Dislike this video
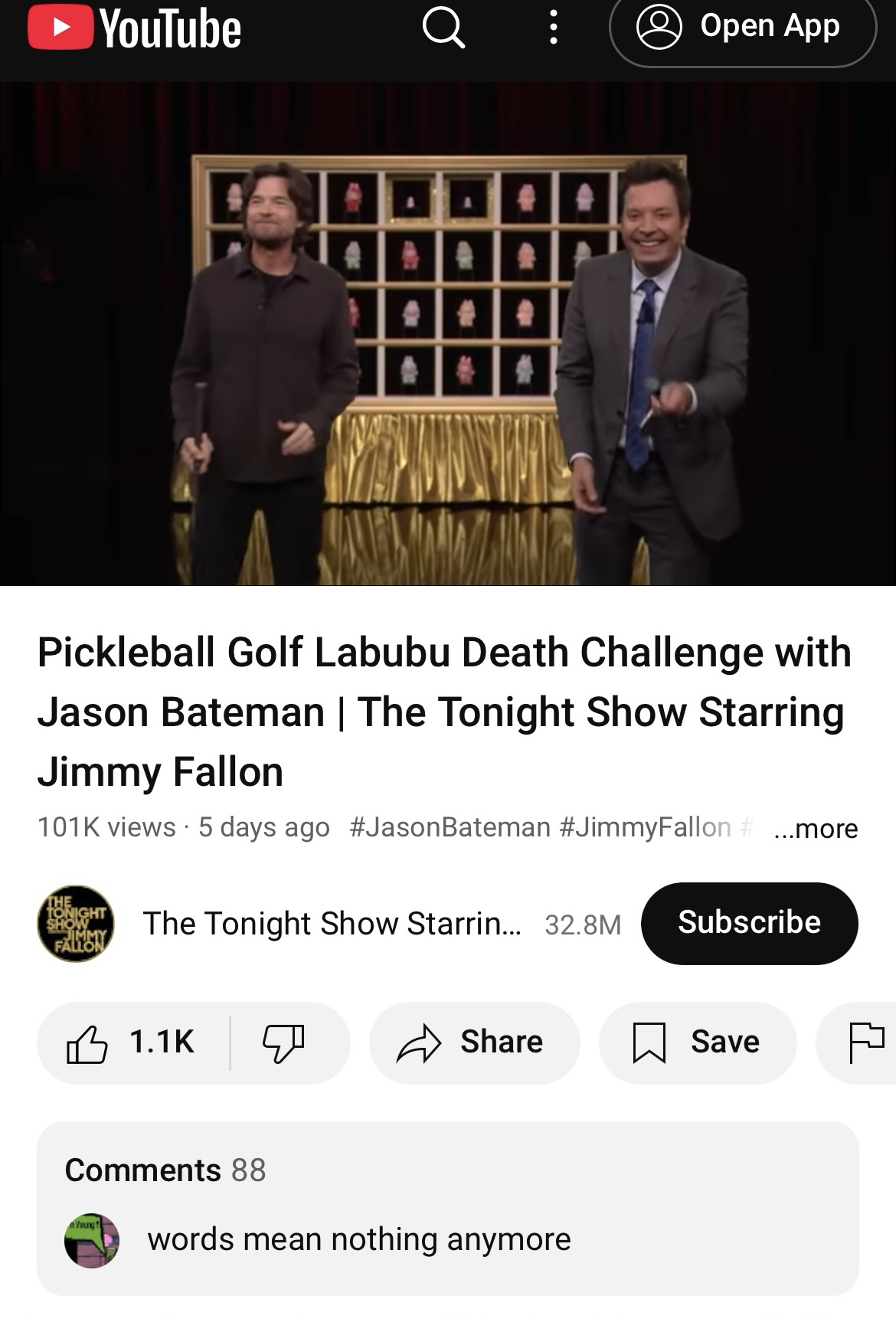The height and width of the screenshot is (1319, 896). [283, 1042]
